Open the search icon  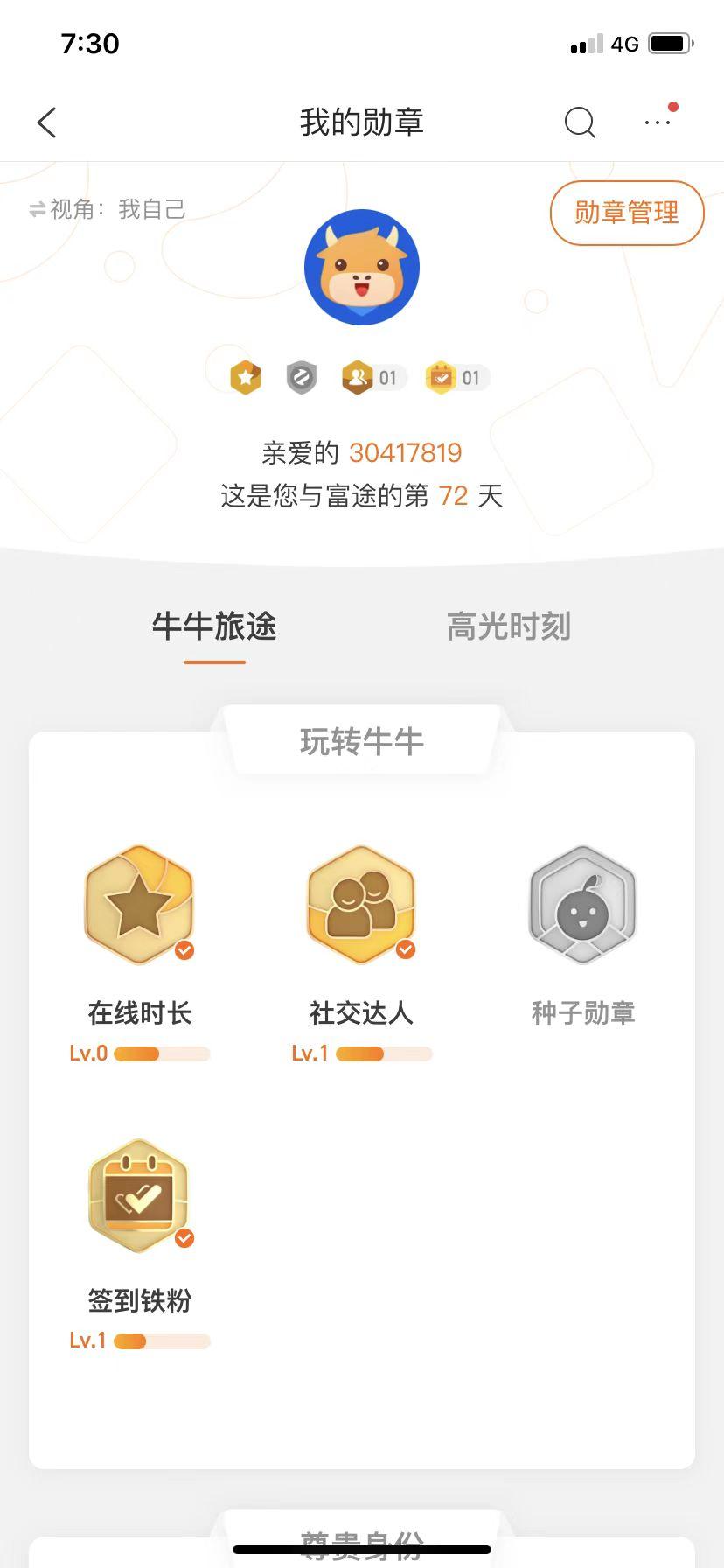pyautogui.click(x=579, y=122)
